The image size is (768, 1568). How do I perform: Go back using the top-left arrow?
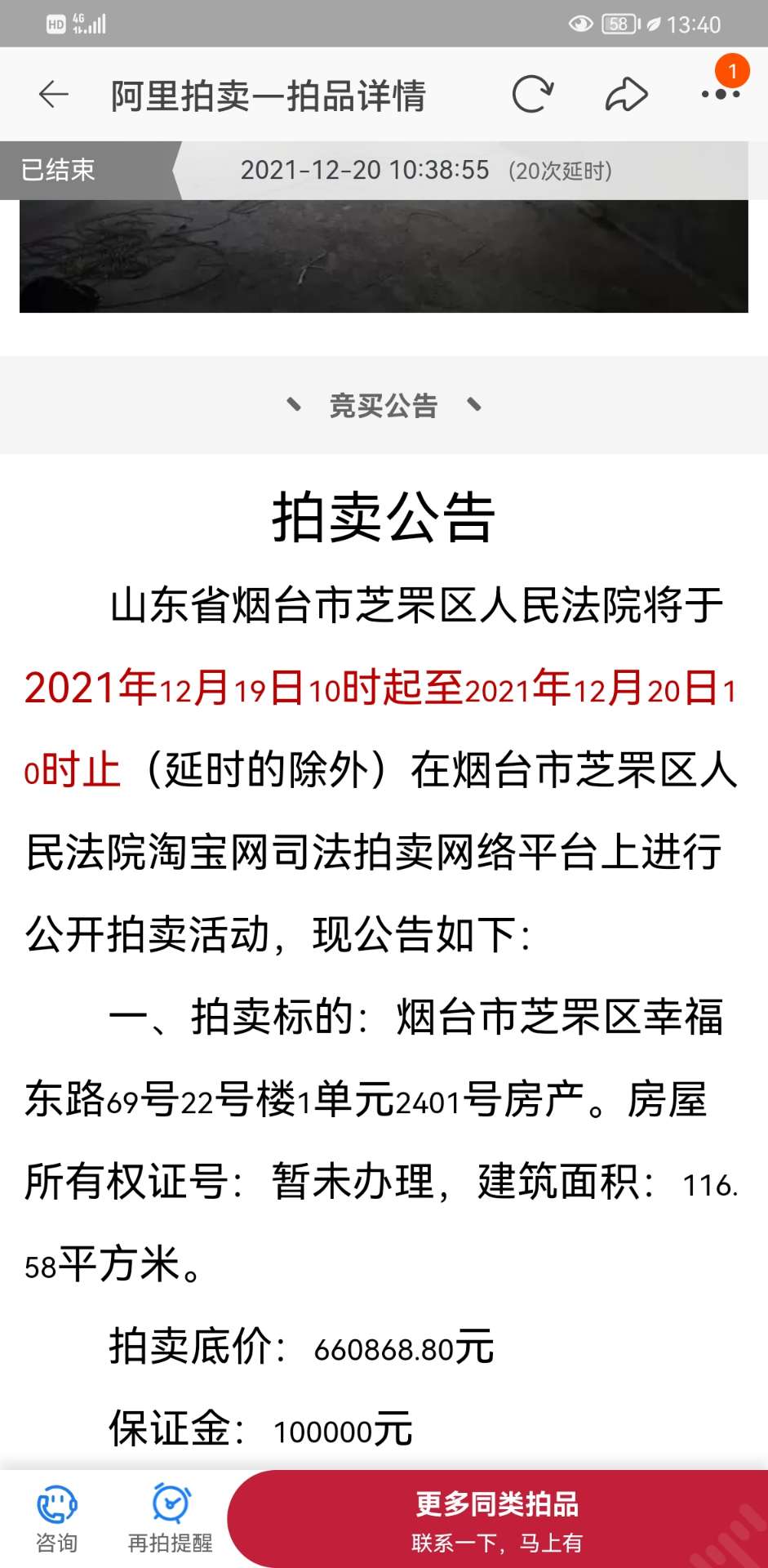[54, 95]
